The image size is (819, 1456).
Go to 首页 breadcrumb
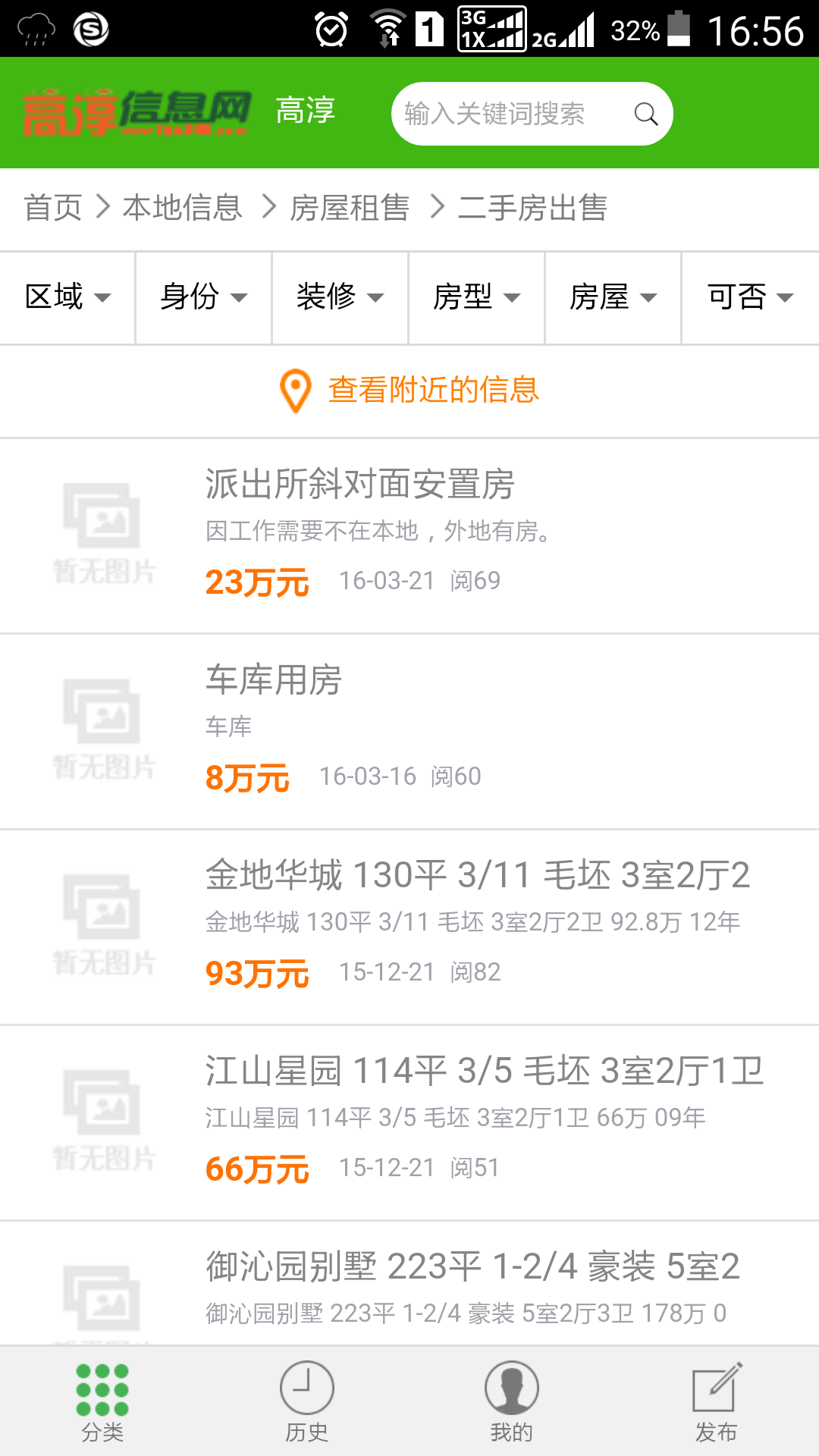(52, 208)
